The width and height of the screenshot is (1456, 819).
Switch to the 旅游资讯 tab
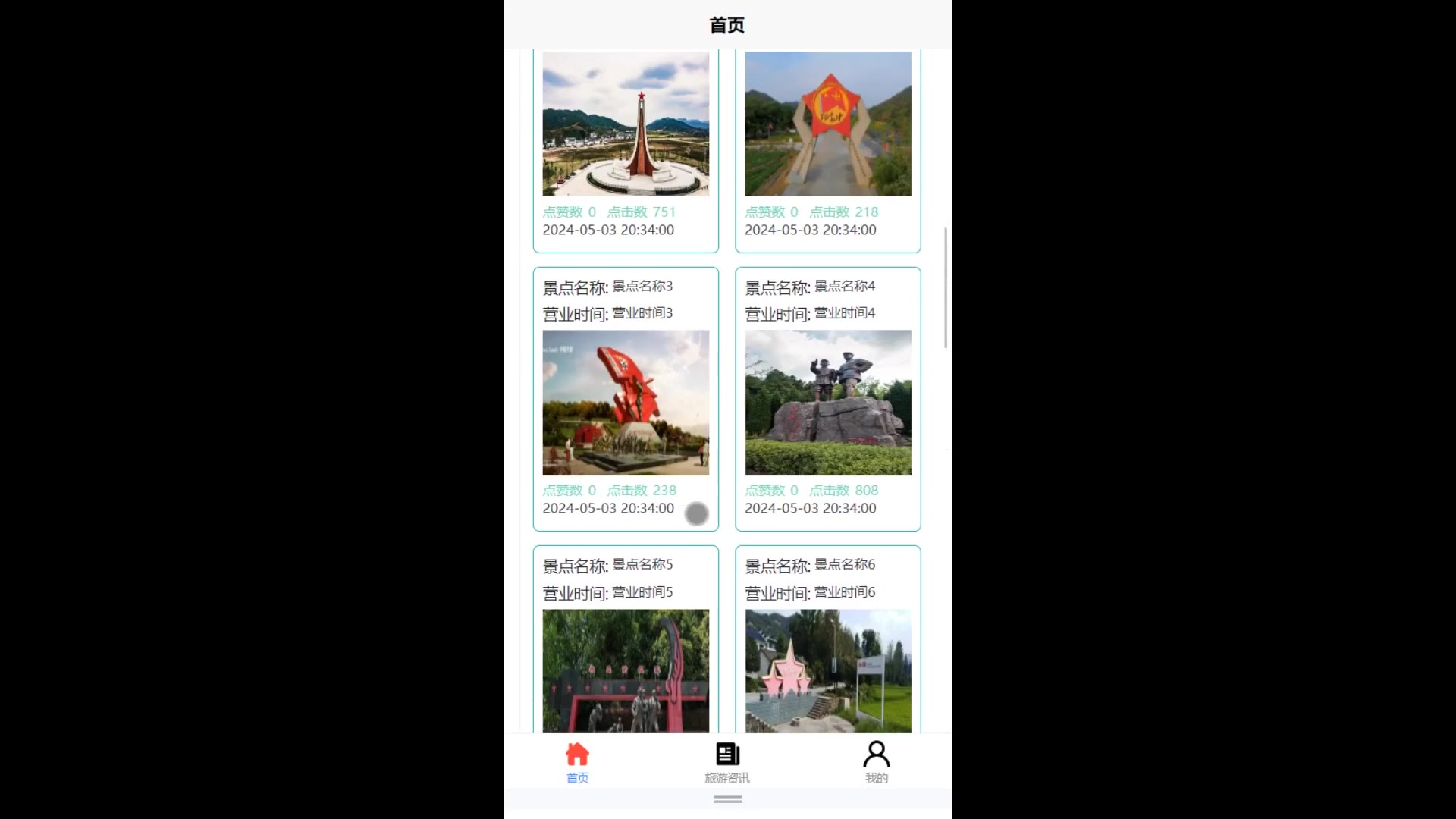tap(727, 762)
